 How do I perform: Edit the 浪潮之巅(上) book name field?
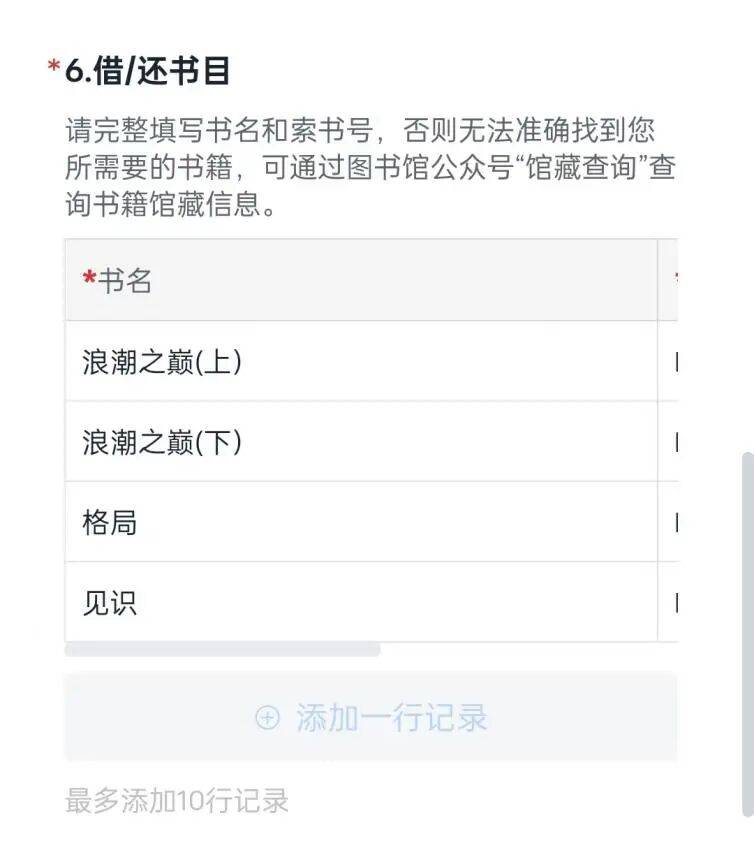pyautogui.click(x=360, y=361)
